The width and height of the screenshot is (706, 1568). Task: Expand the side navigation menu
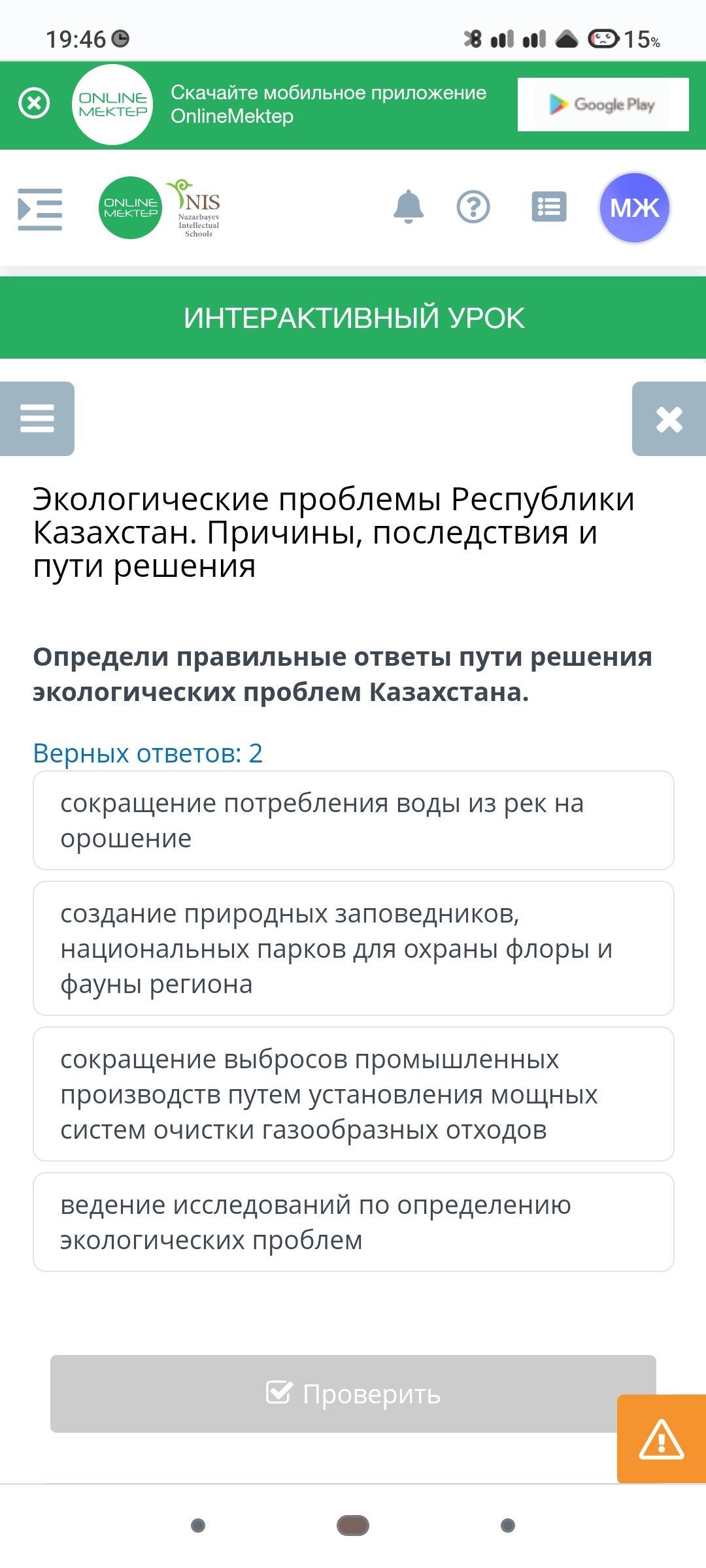coord(40,208)
